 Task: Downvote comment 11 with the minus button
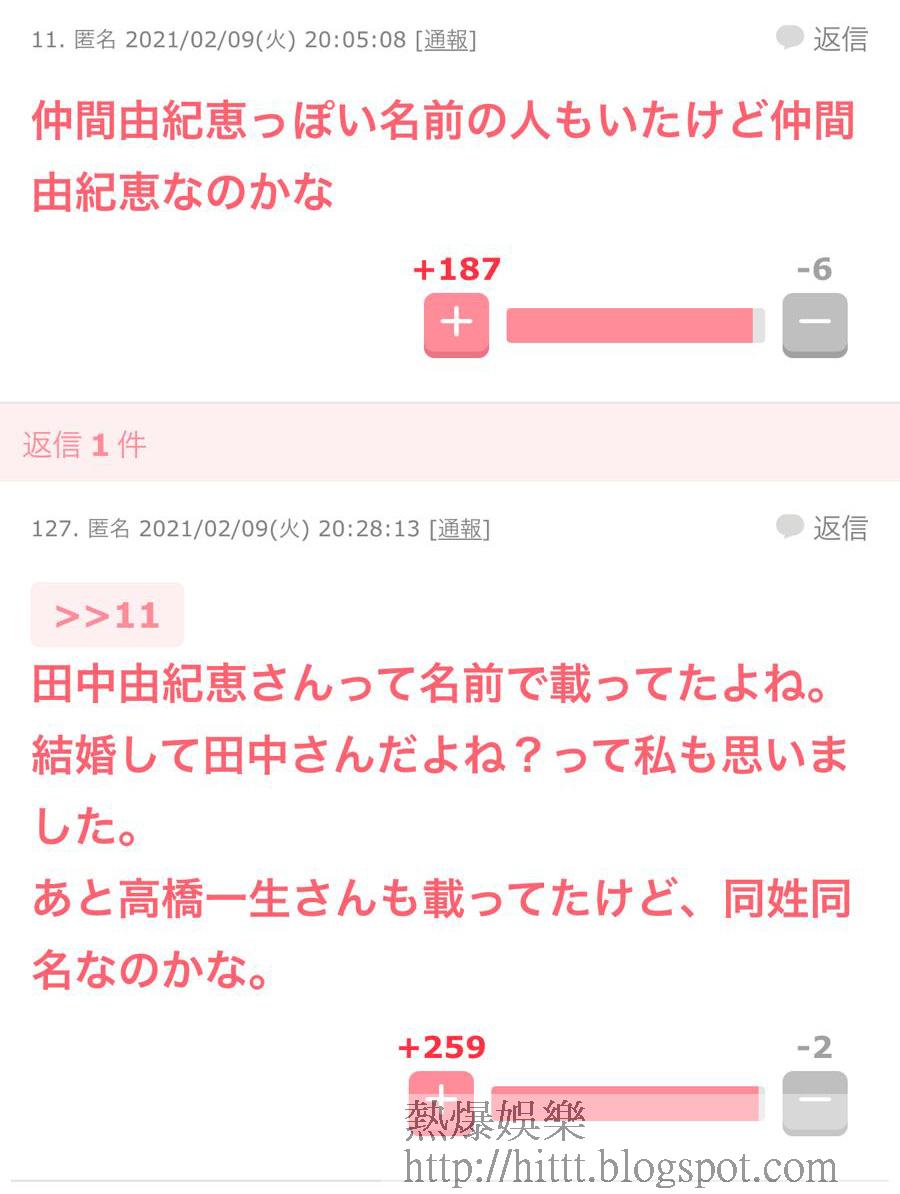pyautogui.click(x=814, y=324)
